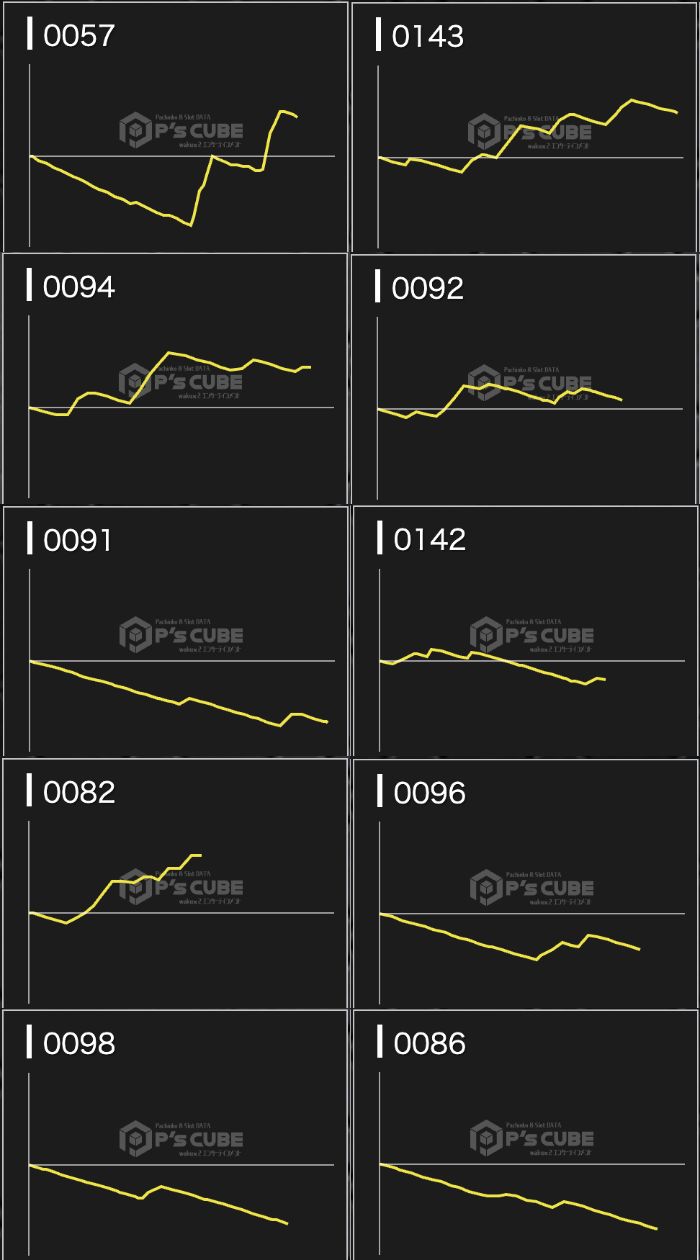Select machine 0098 graph card
Image resolution: width=700 pixels, height=1260 pixels.
175,1135
